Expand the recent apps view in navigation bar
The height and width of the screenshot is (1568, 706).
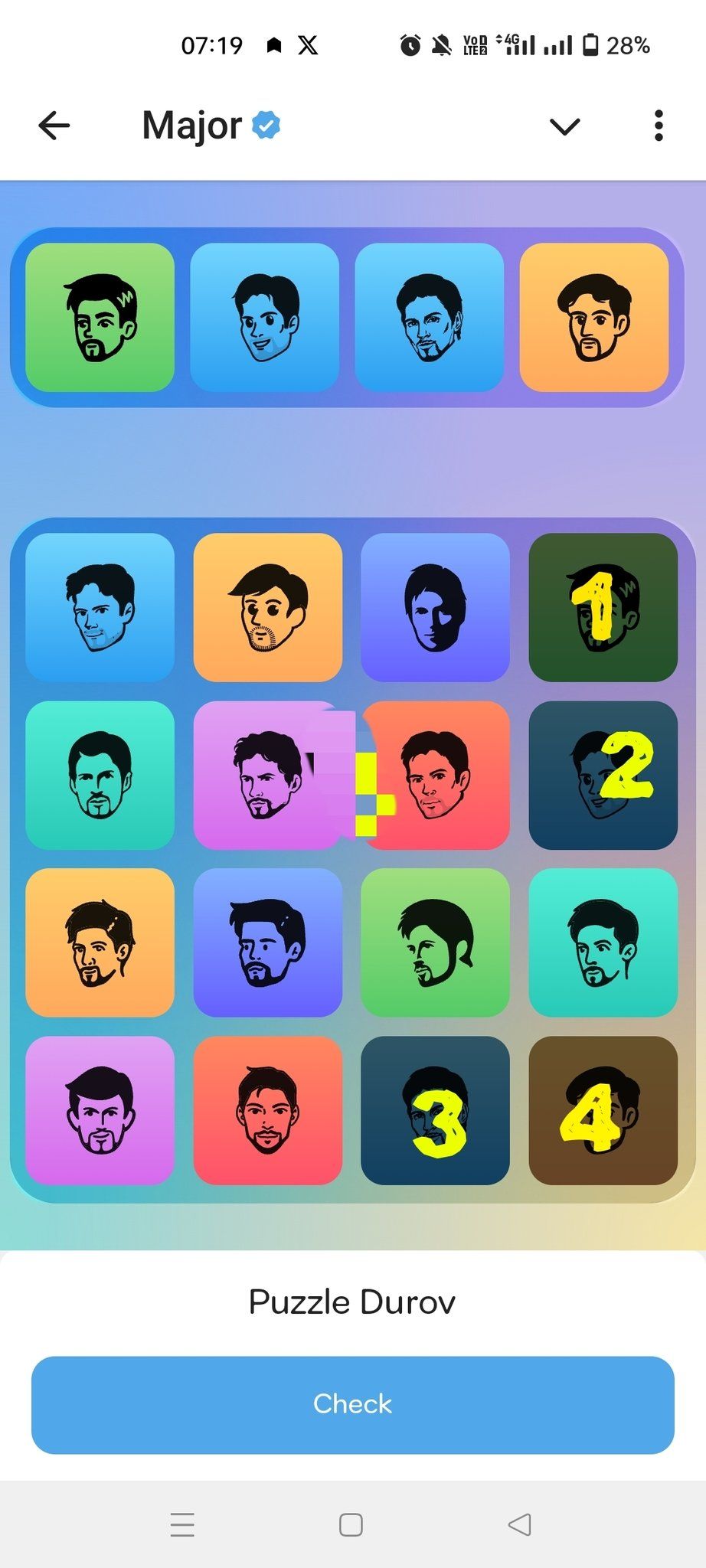click(182, 1525)
